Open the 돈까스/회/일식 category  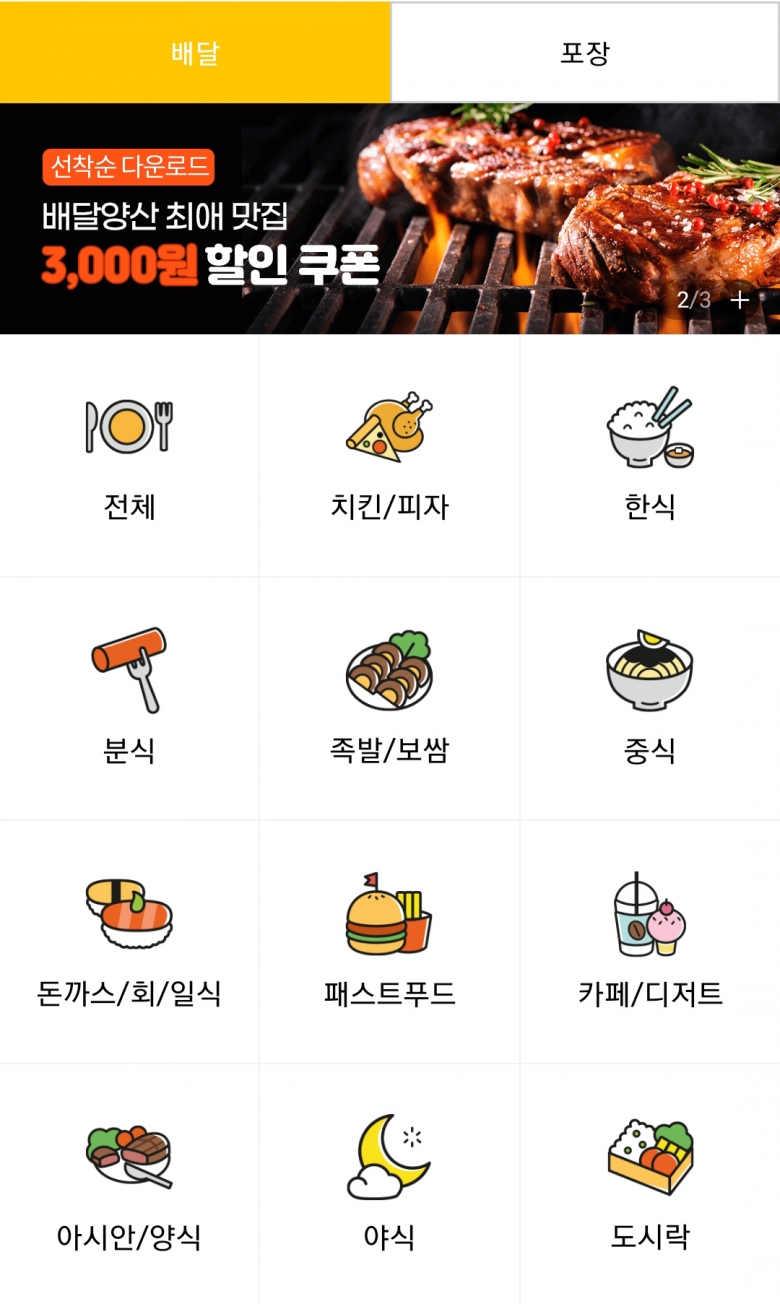(x=129, y=942)
